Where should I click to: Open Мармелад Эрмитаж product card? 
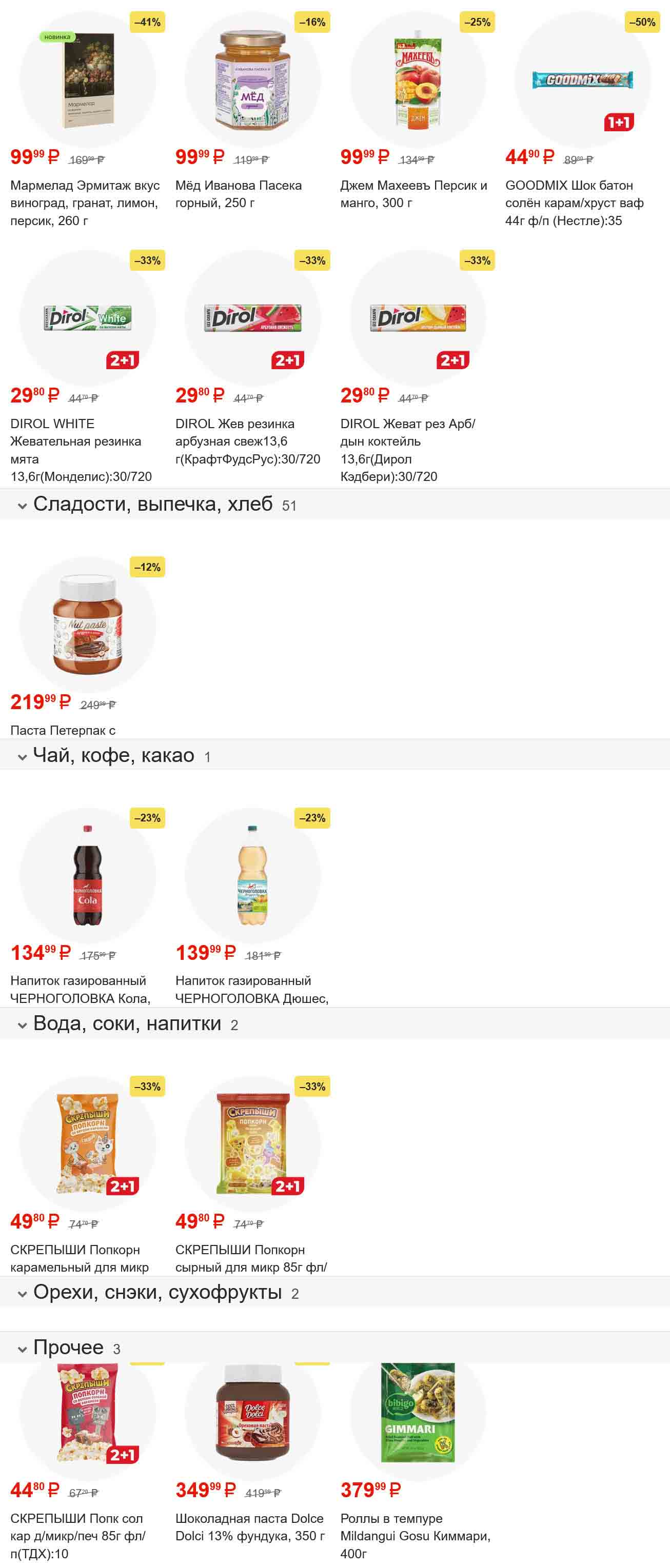(87, 79)
